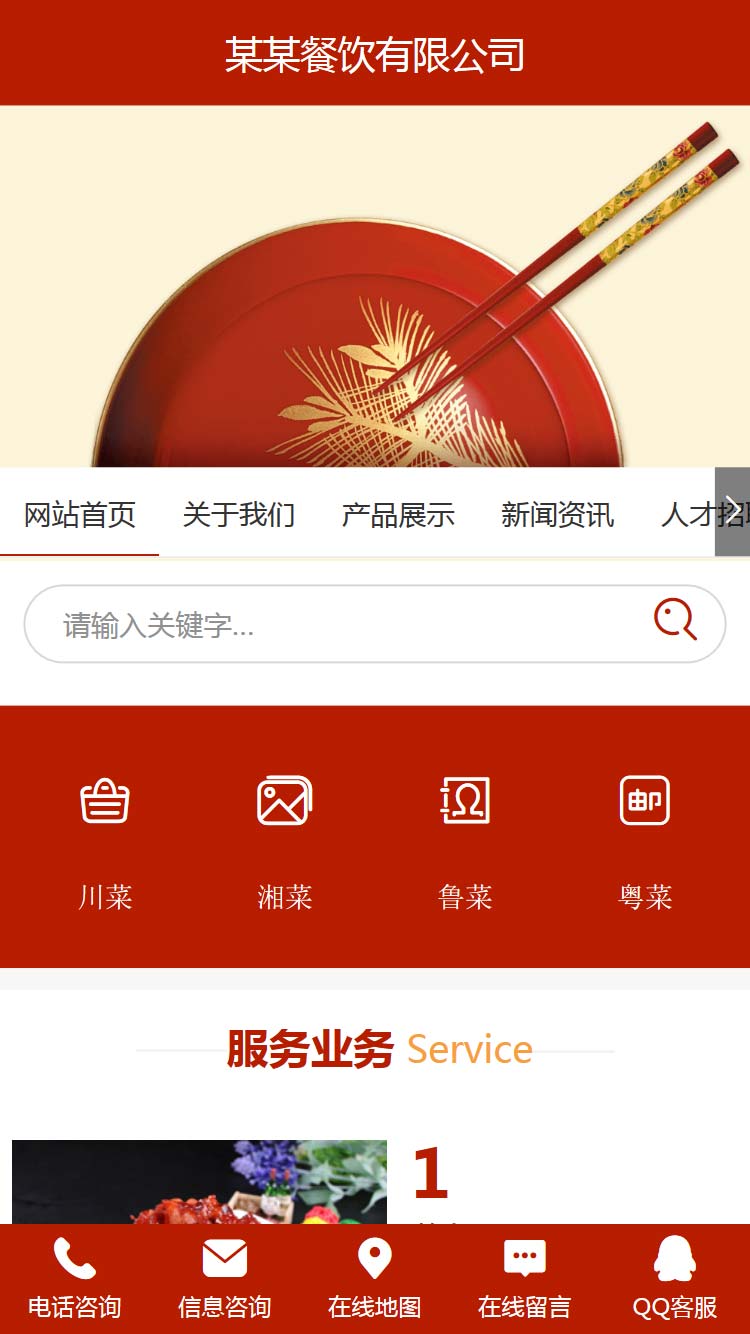The width and height of the screenshot is (750, 1334).
Task: Open 信息咨询 in bottom bar
Action: click(225, 1278)
